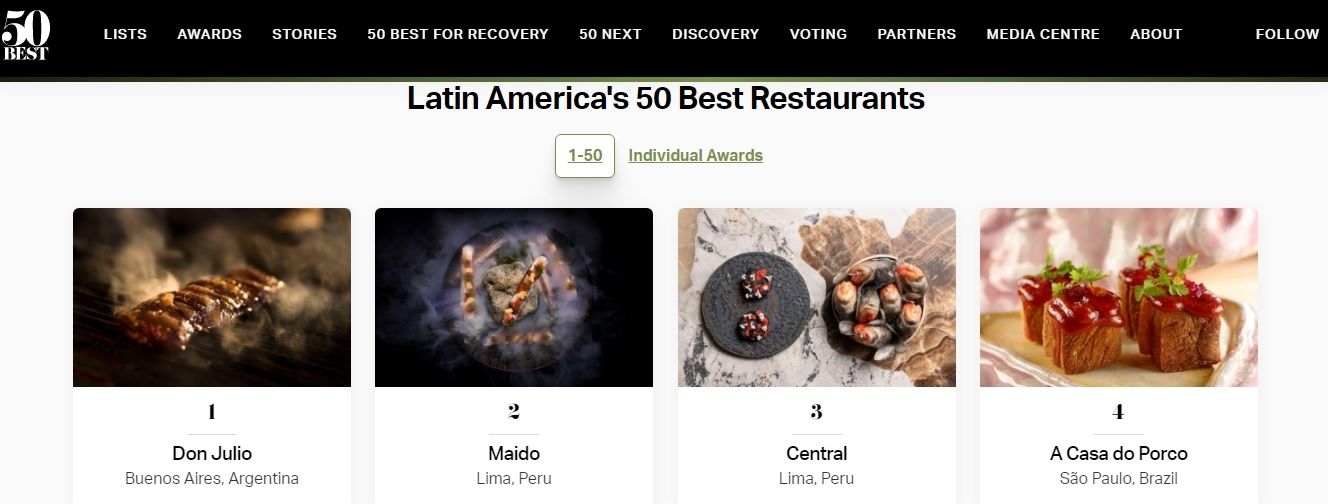Tap the Follow menu item

(1287, 34)
